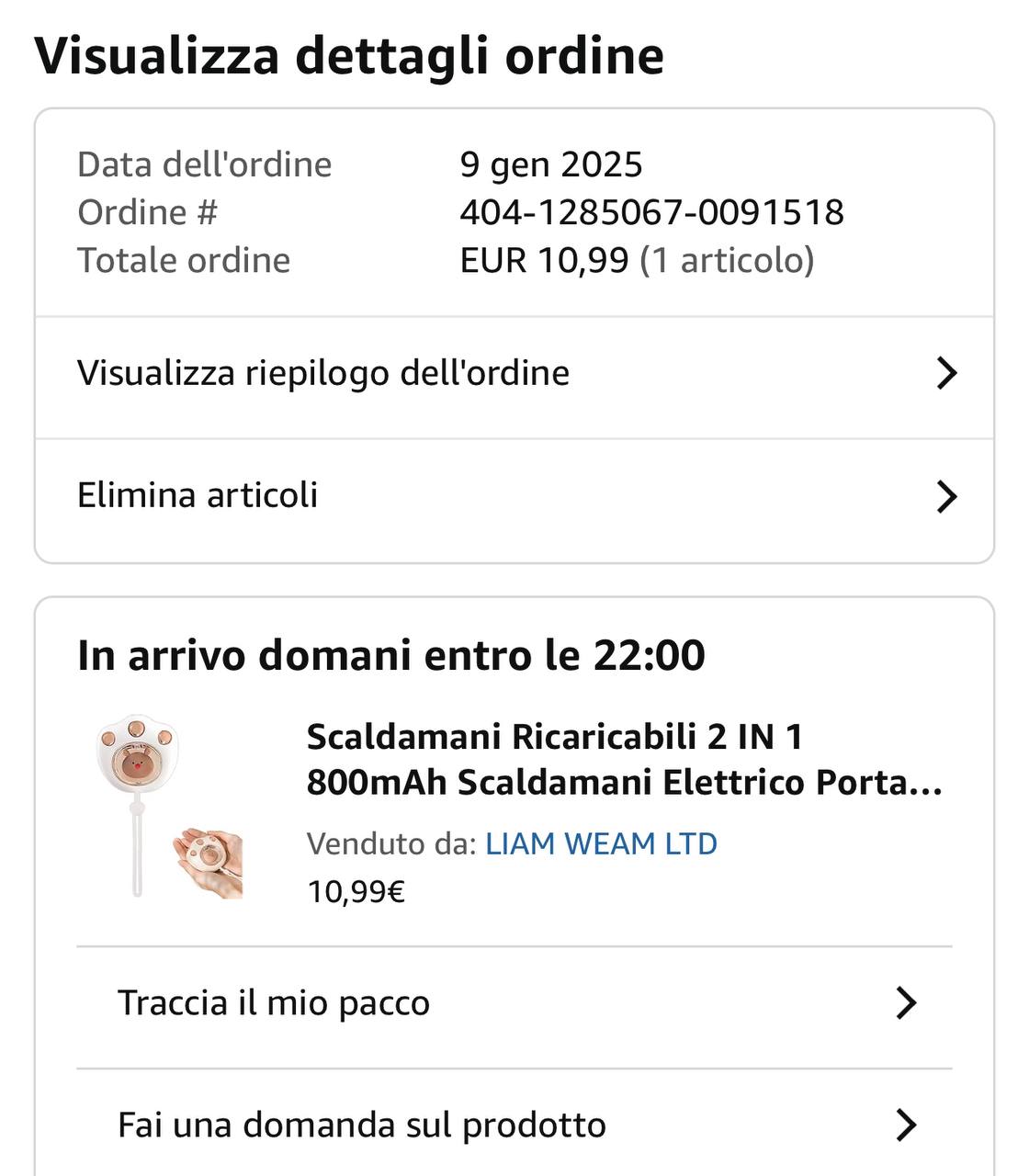Open the LIAM WEAM LTD seller link
The image size is (1029, 1176).
(x=601, y=843)
